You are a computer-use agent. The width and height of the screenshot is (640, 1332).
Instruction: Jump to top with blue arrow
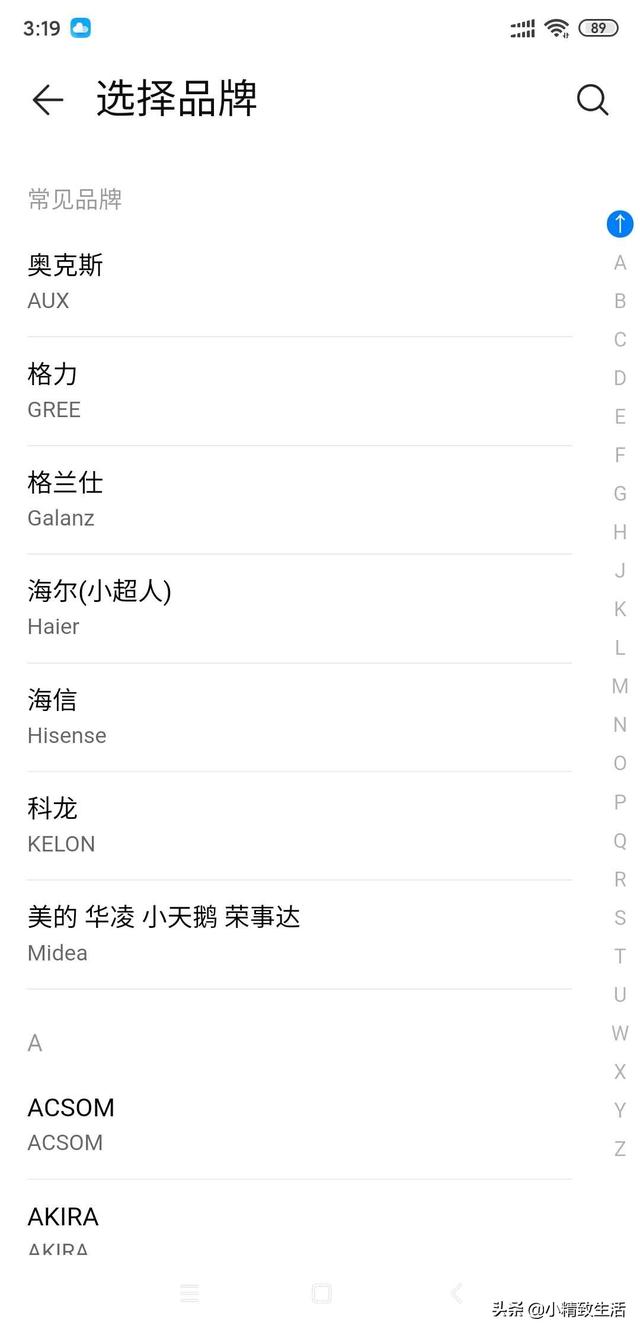pos(620,224)
